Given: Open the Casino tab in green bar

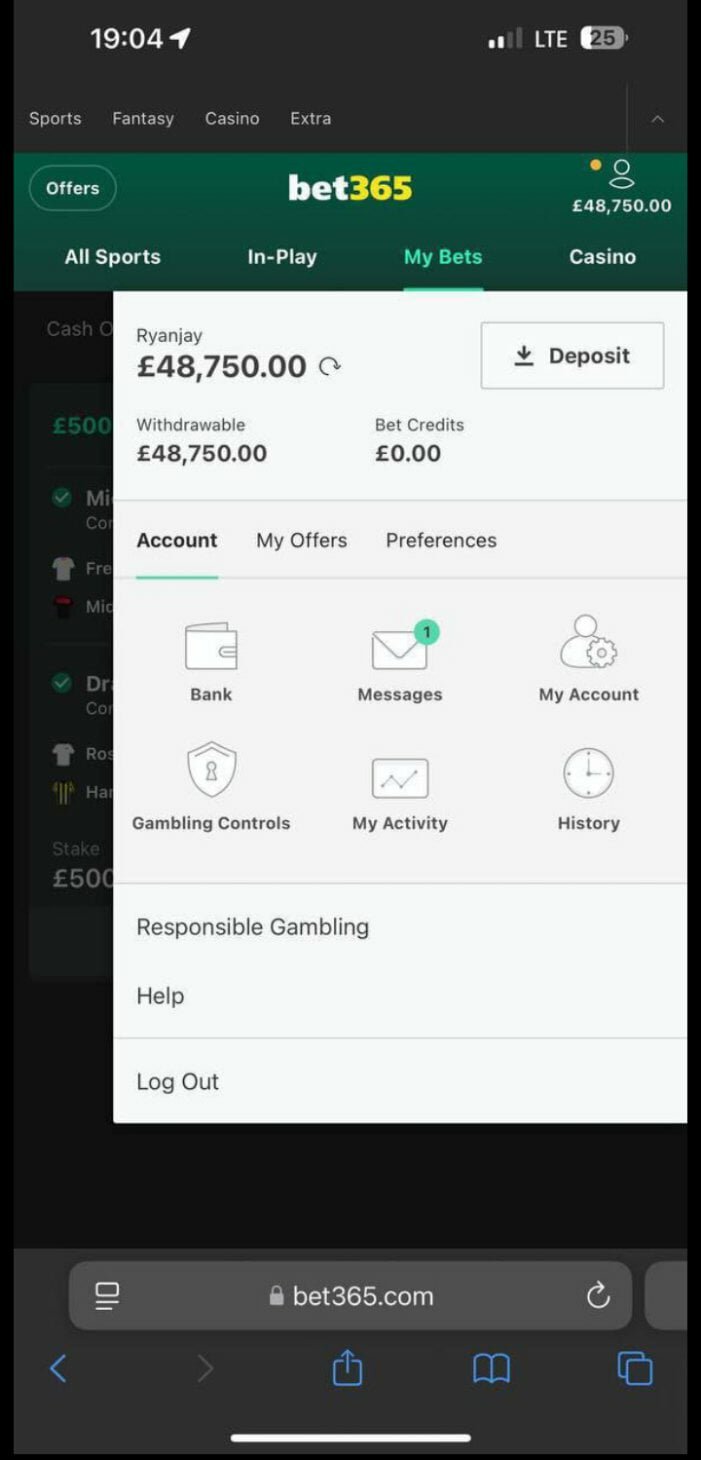Looking at the screenshot, I should [602, 257].
